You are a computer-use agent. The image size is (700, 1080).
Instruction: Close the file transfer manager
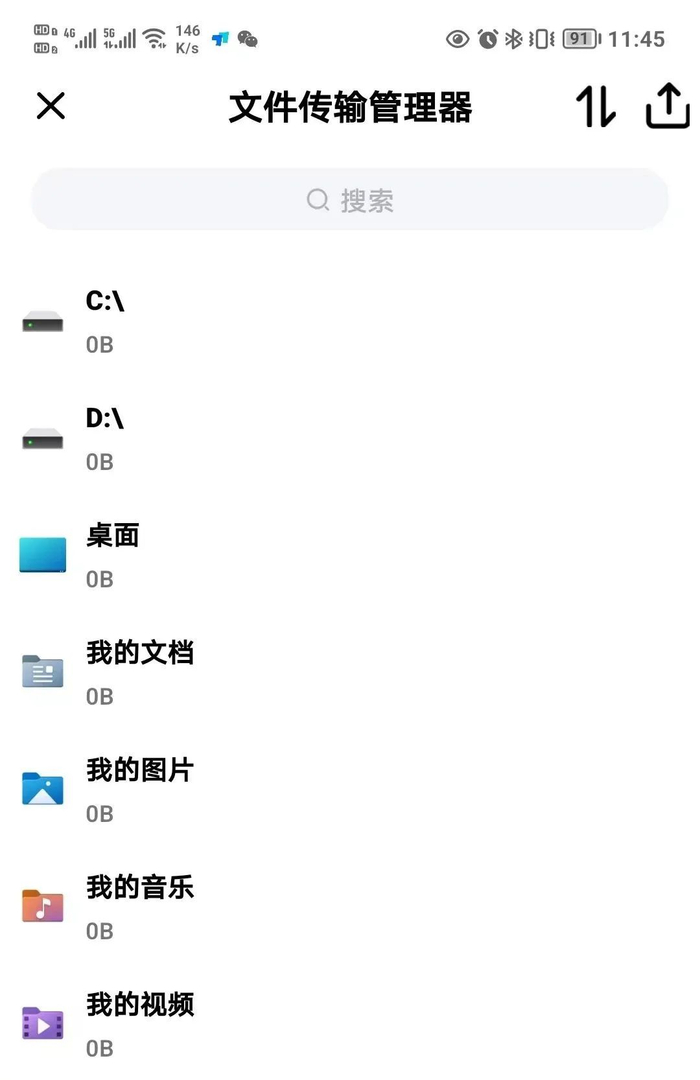pyautogui.click(x=51, y=106)
